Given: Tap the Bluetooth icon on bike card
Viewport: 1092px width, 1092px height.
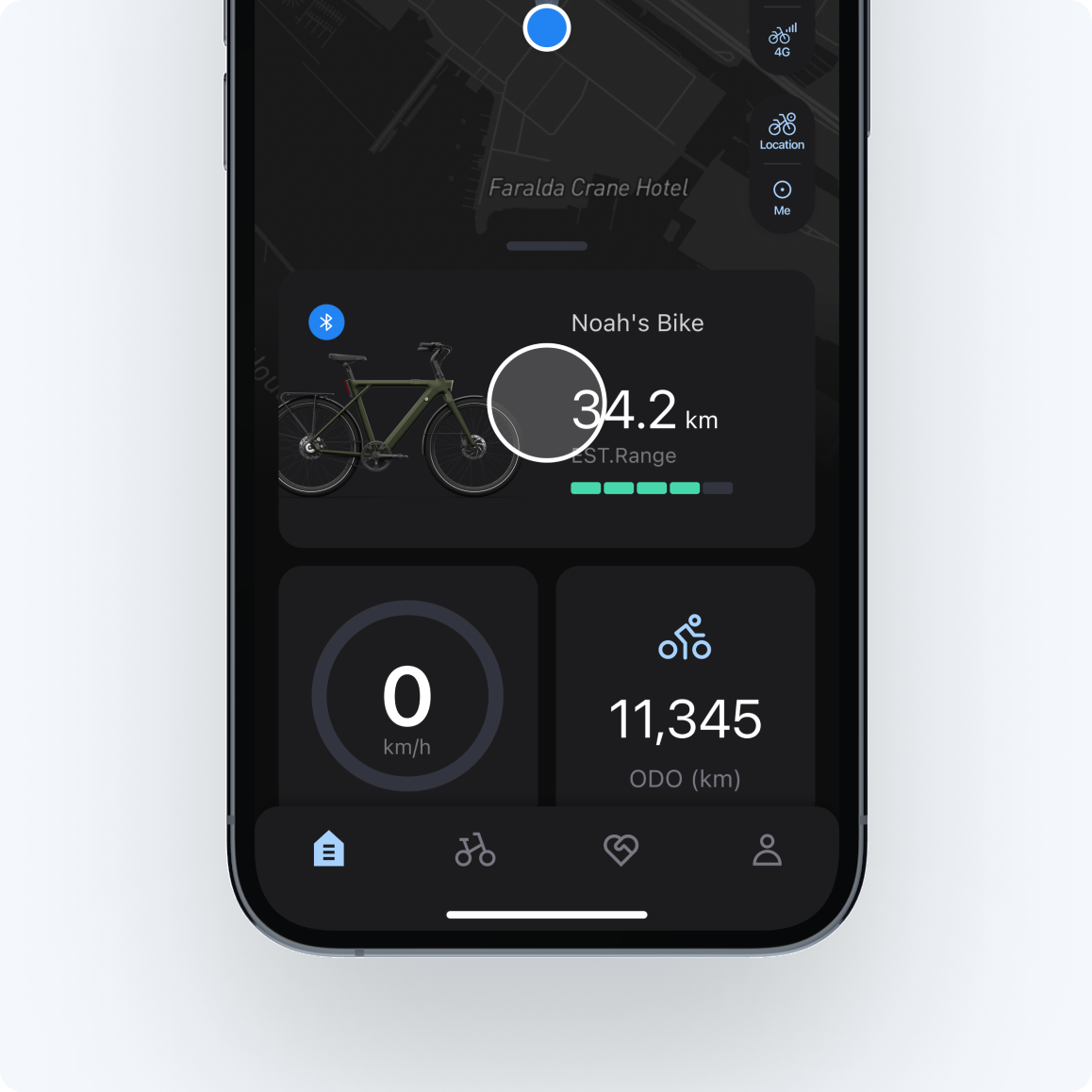Looking at the screenshot, I should 326,323.
